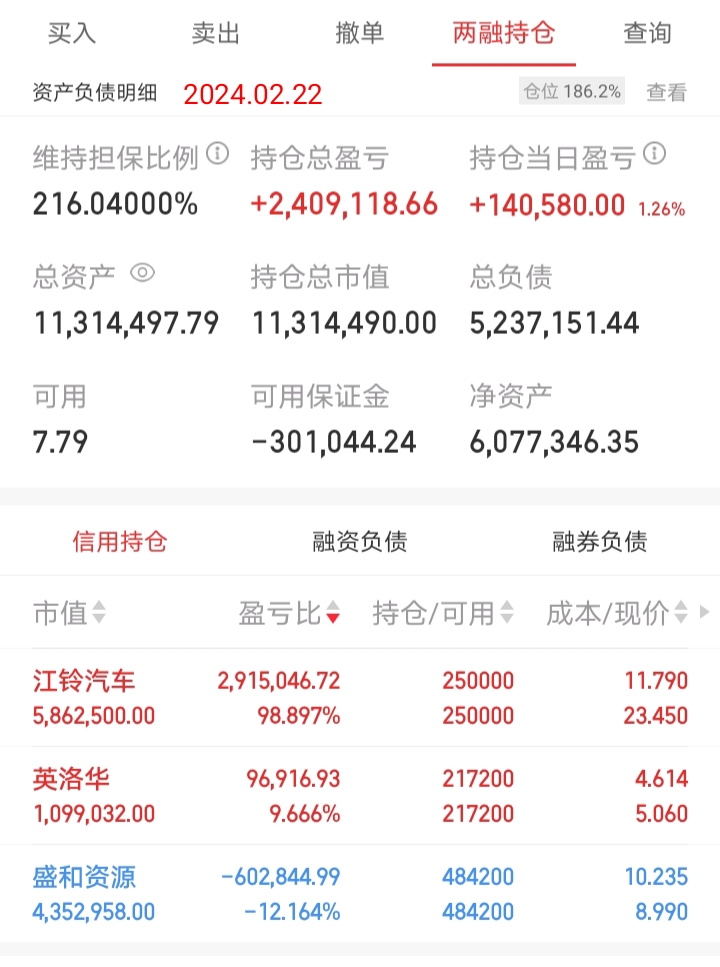Select the 信用持仓 section
The width and height of the screenshot is (720, 967).
tap(120, 542)
